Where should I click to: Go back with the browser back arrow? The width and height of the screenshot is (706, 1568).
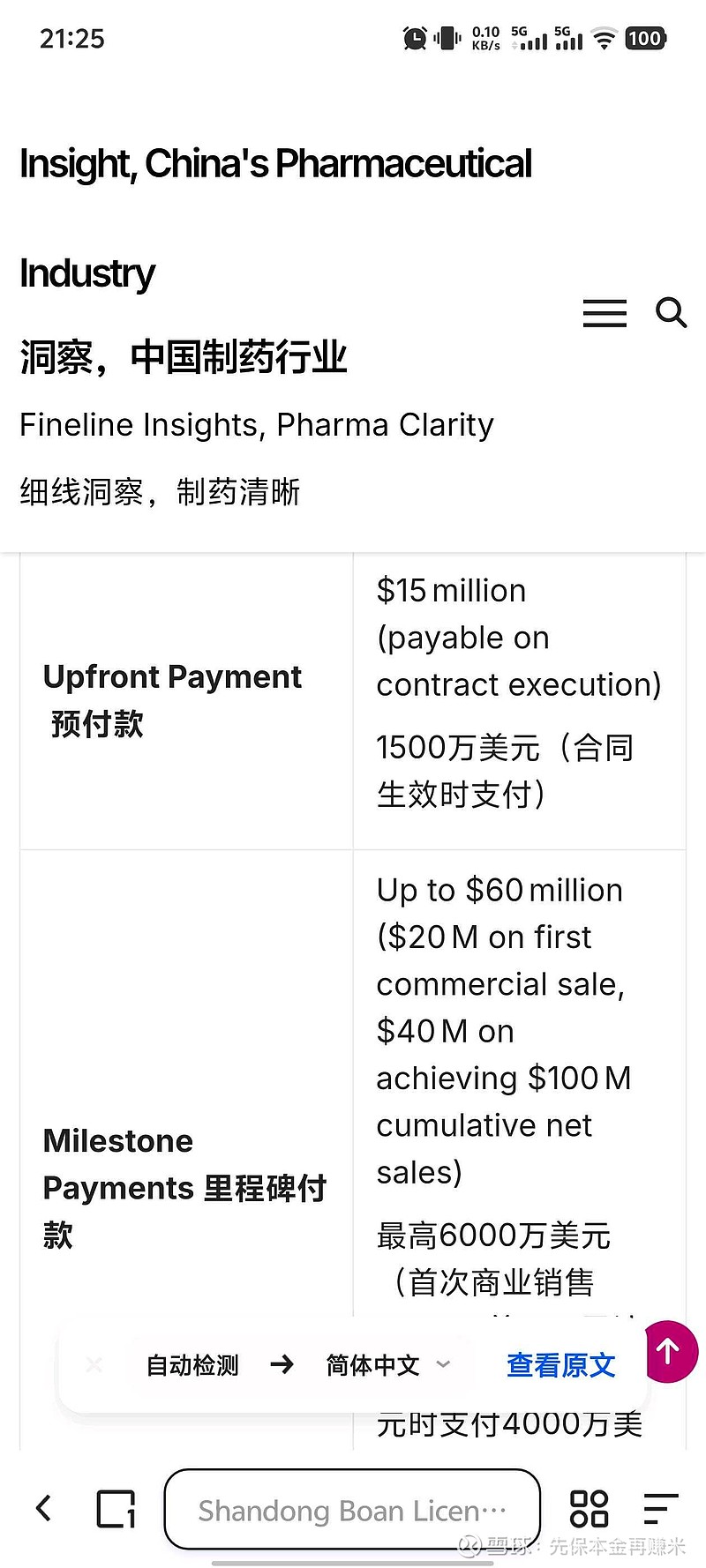[x=43, y=1508]
